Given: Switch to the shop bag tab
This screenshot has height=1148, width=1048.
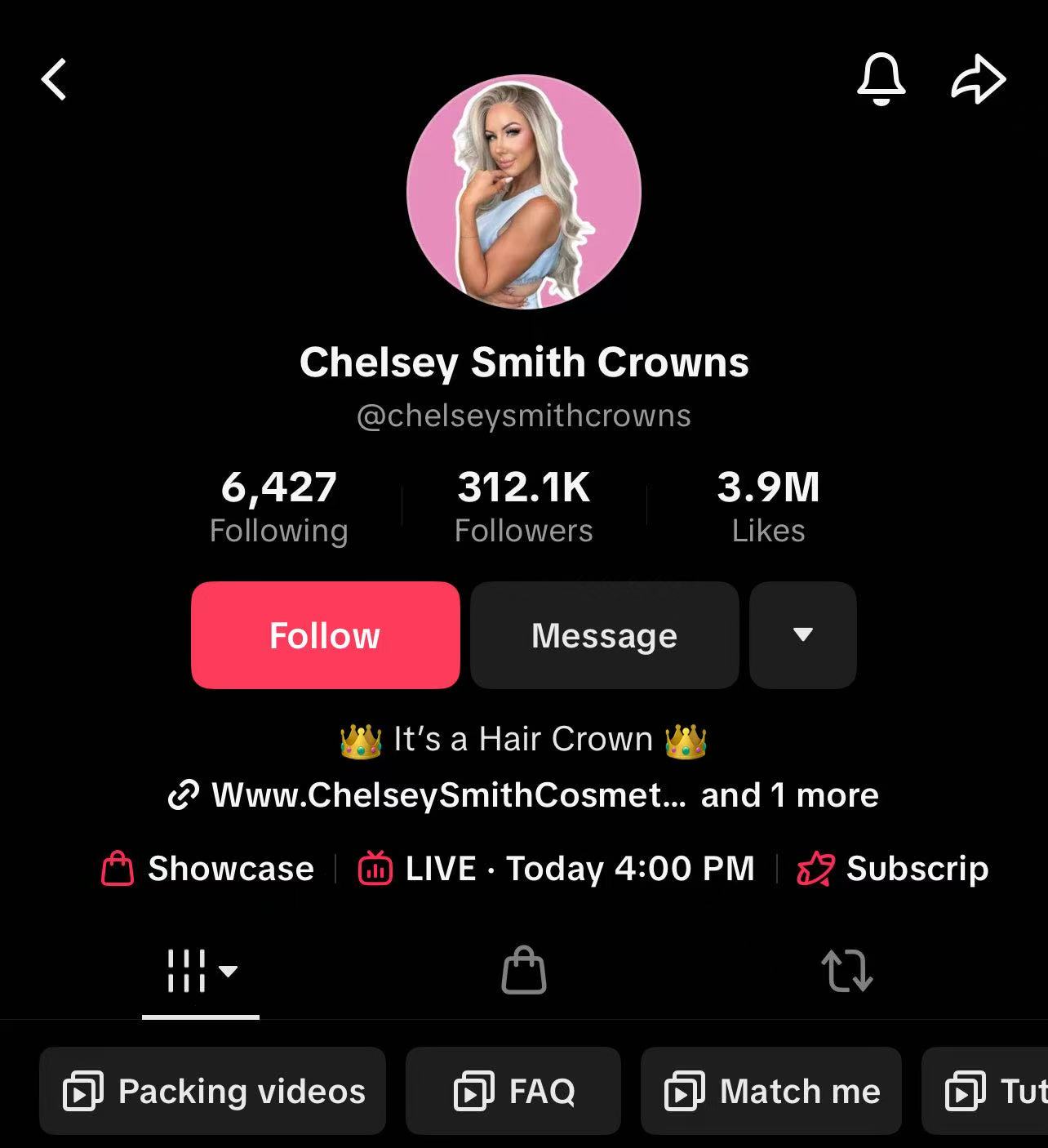Looking at the screenshot, I should tap(523, 971).
